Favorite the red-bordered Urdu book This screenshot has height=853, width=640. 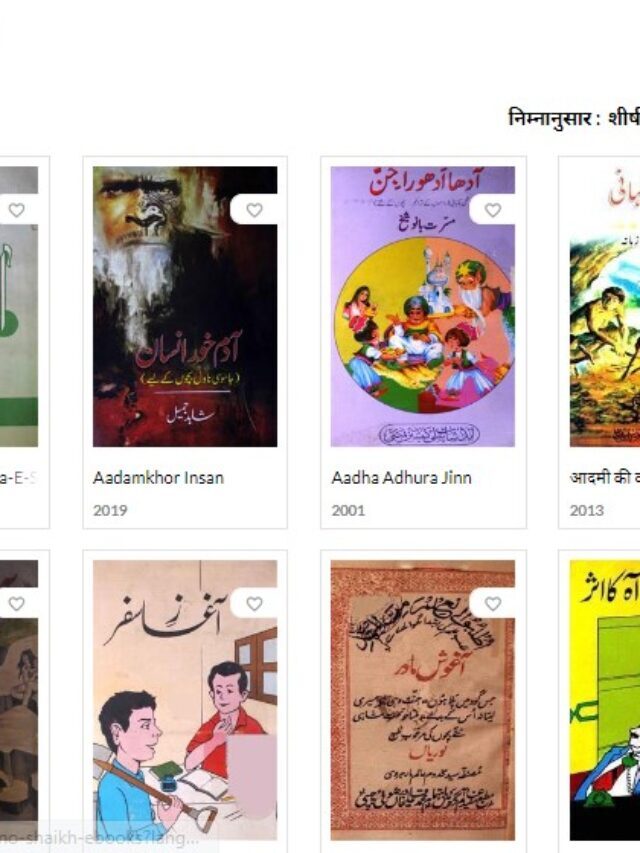tap(492, 604)
